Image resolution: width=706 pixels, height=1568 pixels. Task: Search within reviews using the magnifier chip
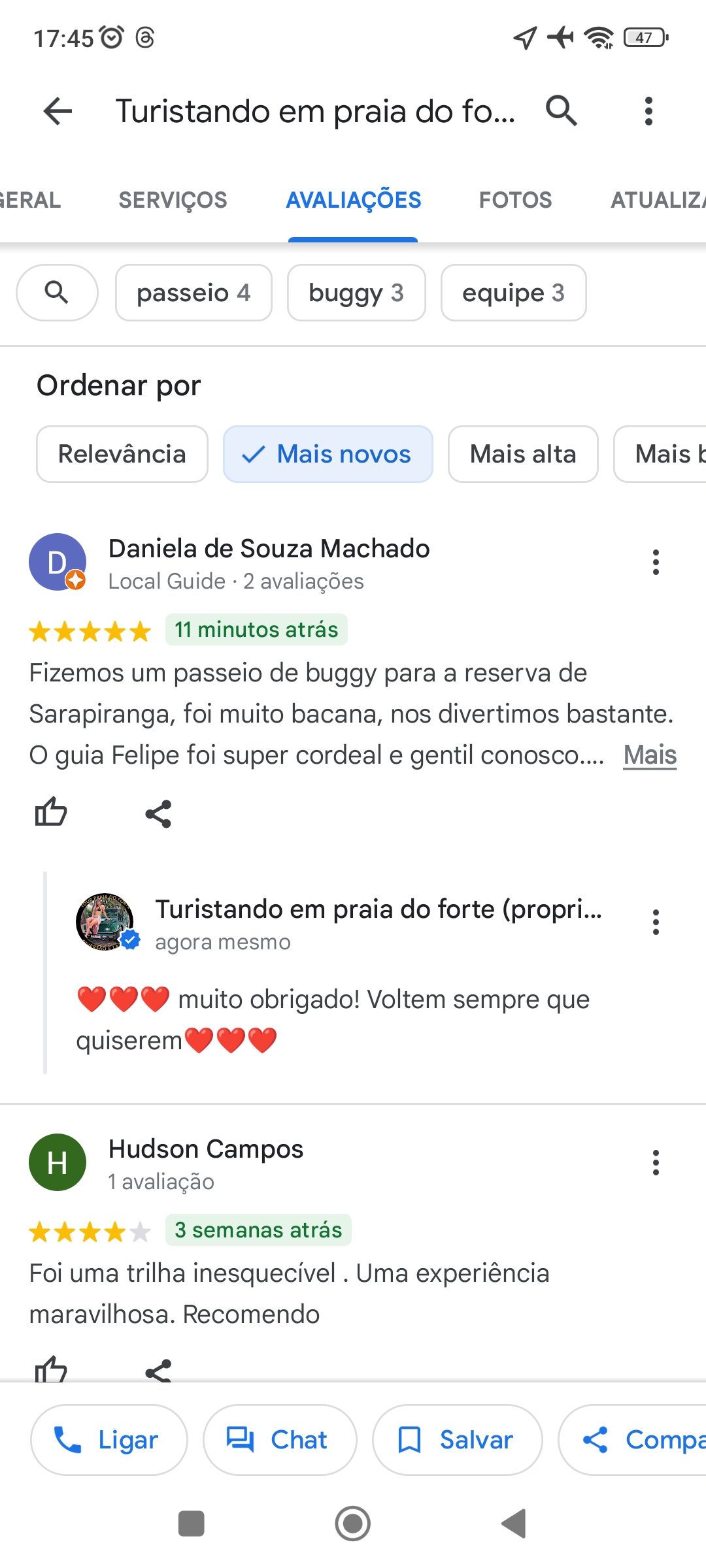coord(57,293)
